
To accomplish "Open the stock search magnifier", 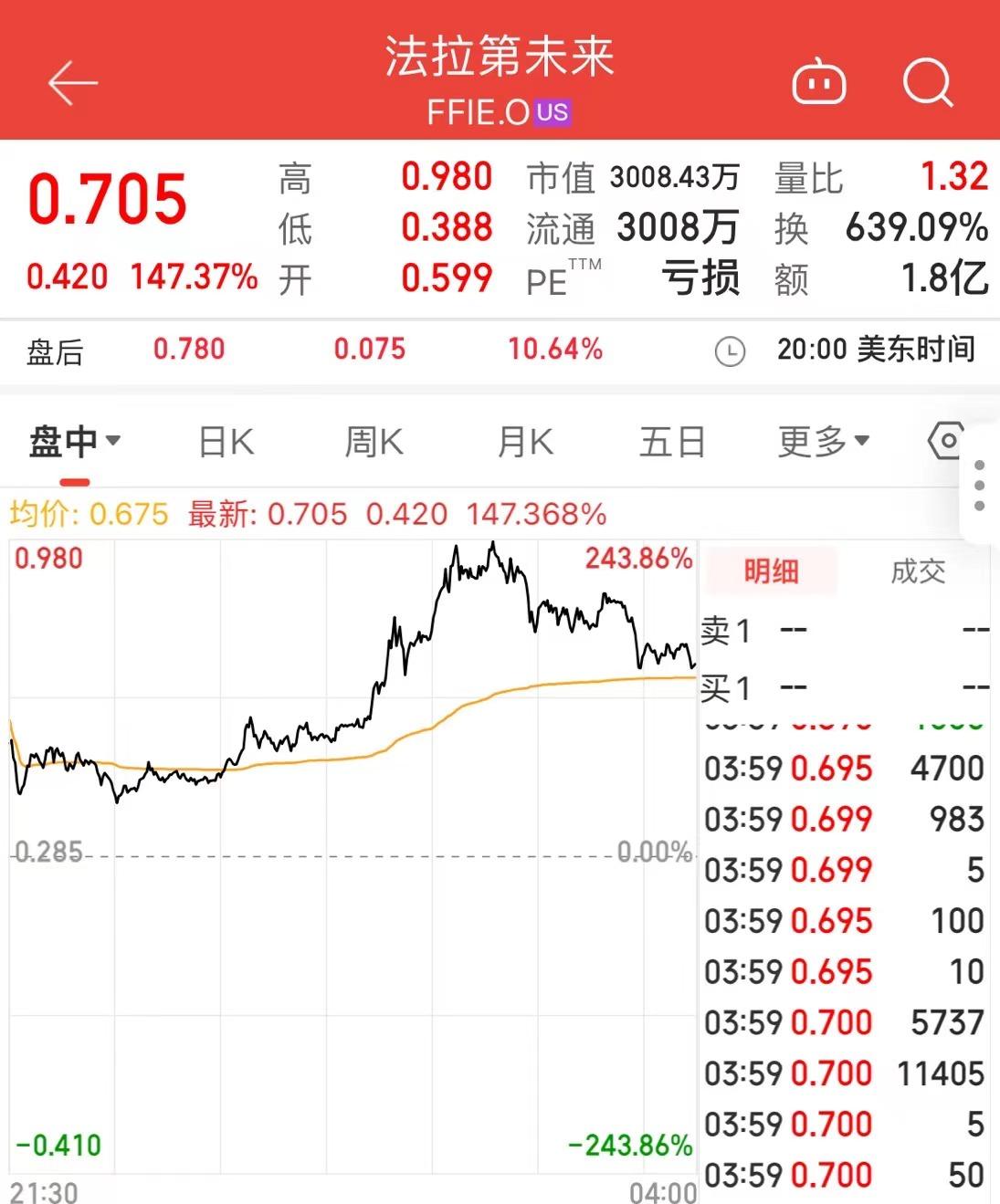I will coord(928,82).
